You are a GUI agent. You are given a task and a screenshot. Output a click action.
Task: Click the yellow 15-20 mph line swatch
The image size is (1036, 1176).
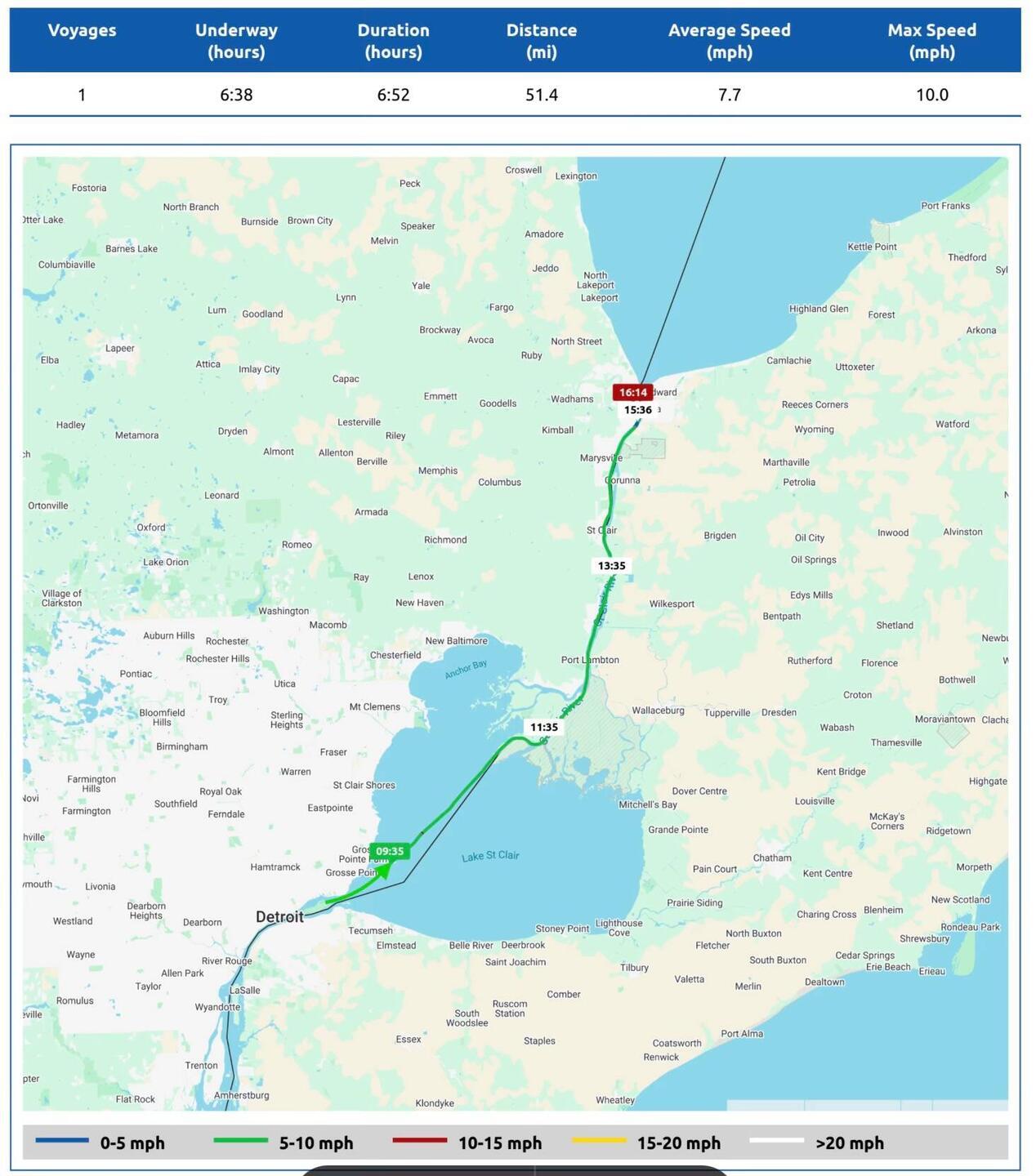(601, 1143)
